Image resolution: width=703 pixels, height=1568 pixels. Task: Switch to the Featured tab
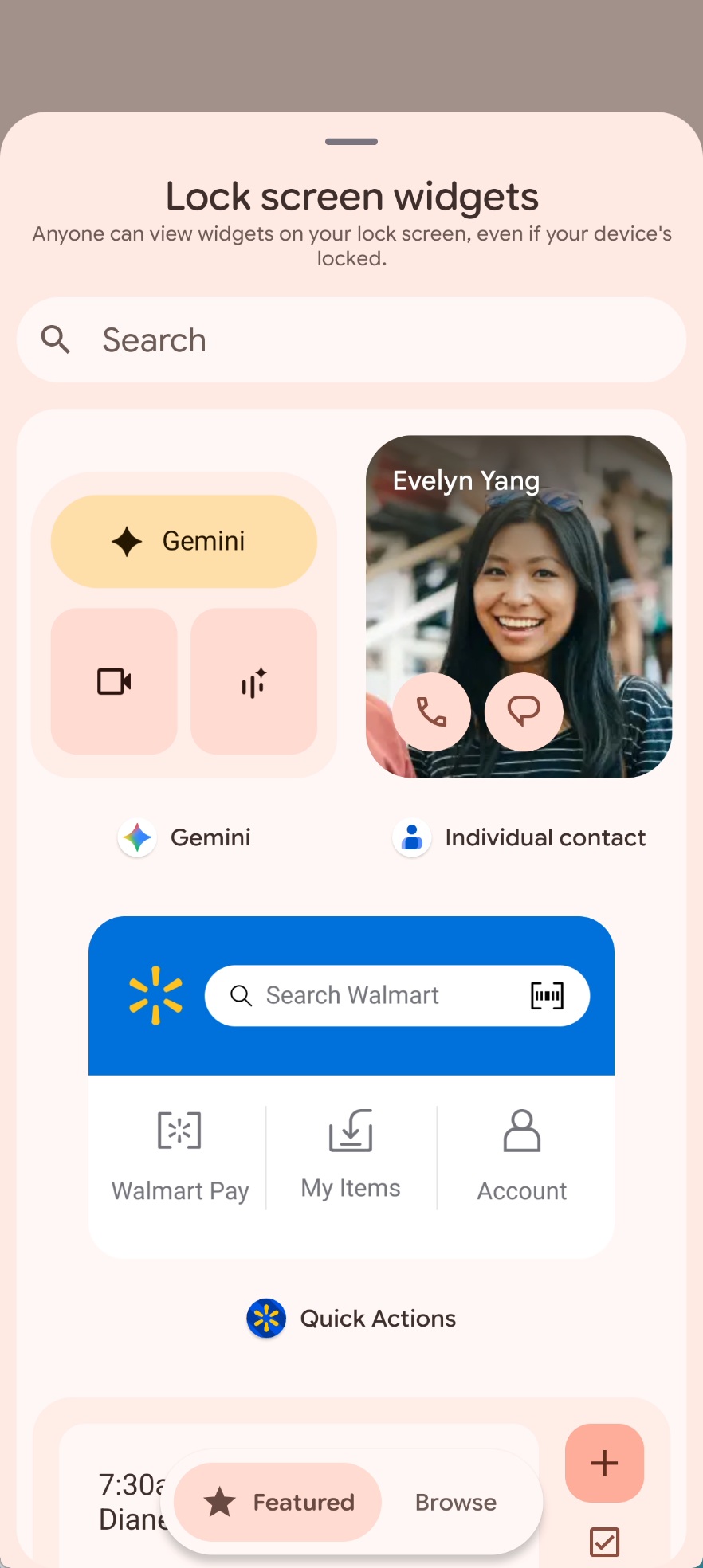pyautogui.click(x=278, y=1503)
